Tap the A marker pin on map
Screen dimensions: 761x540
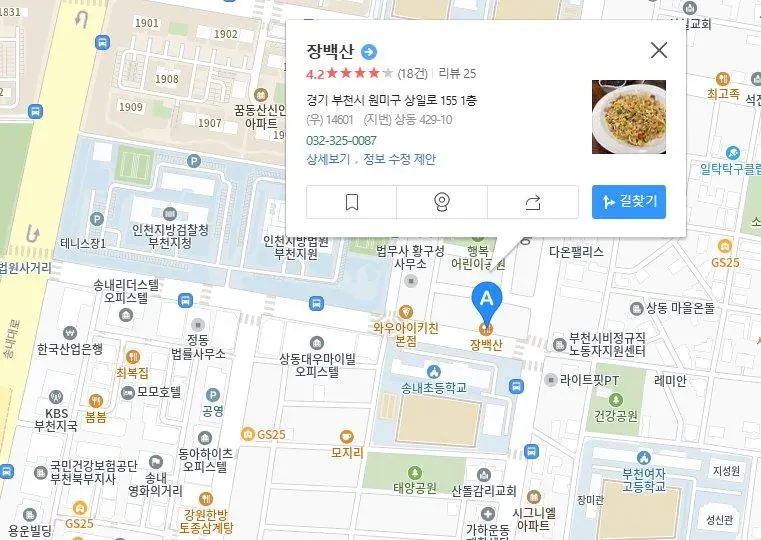tap(486, 300)
